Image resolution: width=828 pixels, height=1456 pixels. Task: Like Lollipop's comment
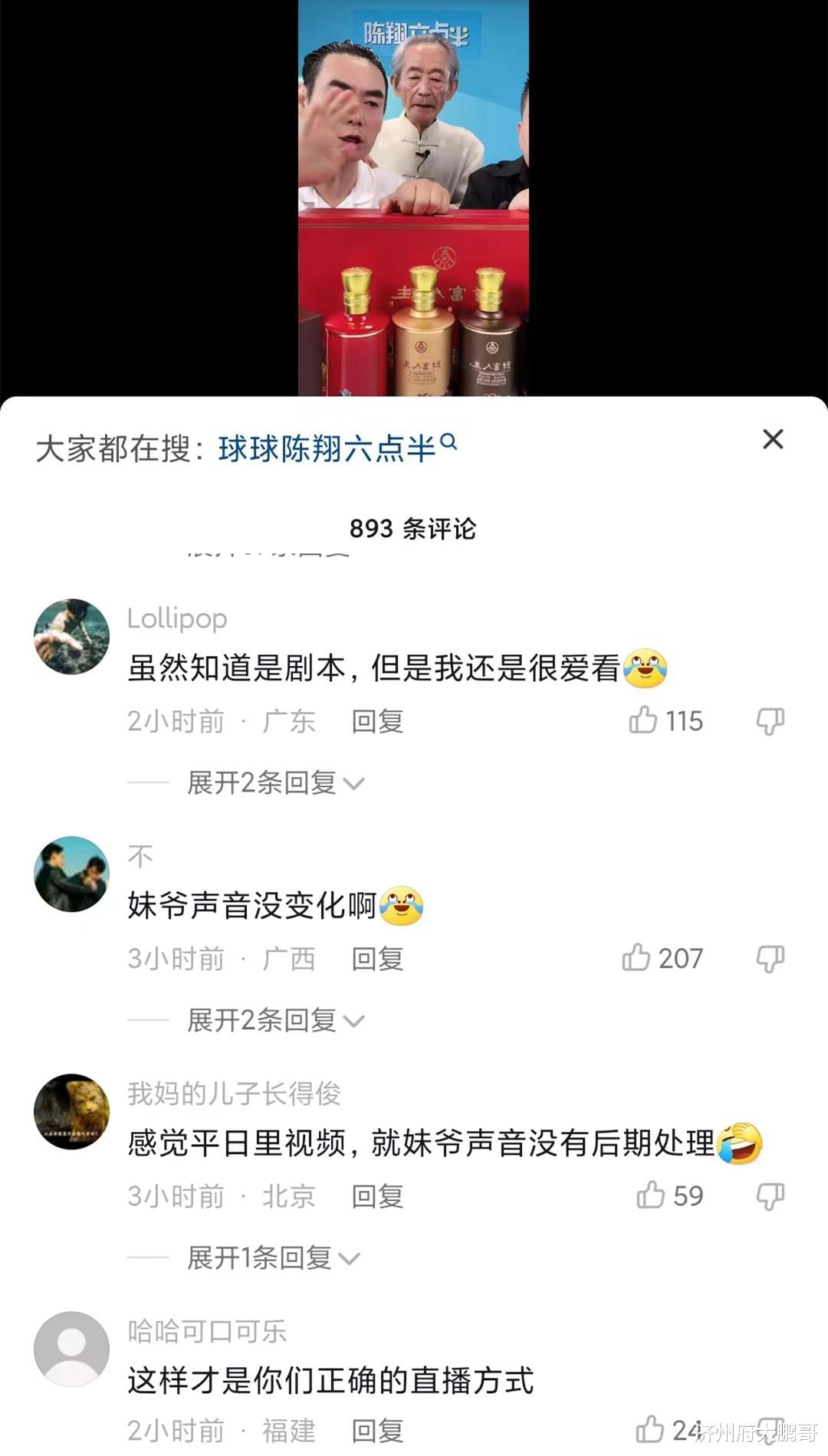point(643,720)
